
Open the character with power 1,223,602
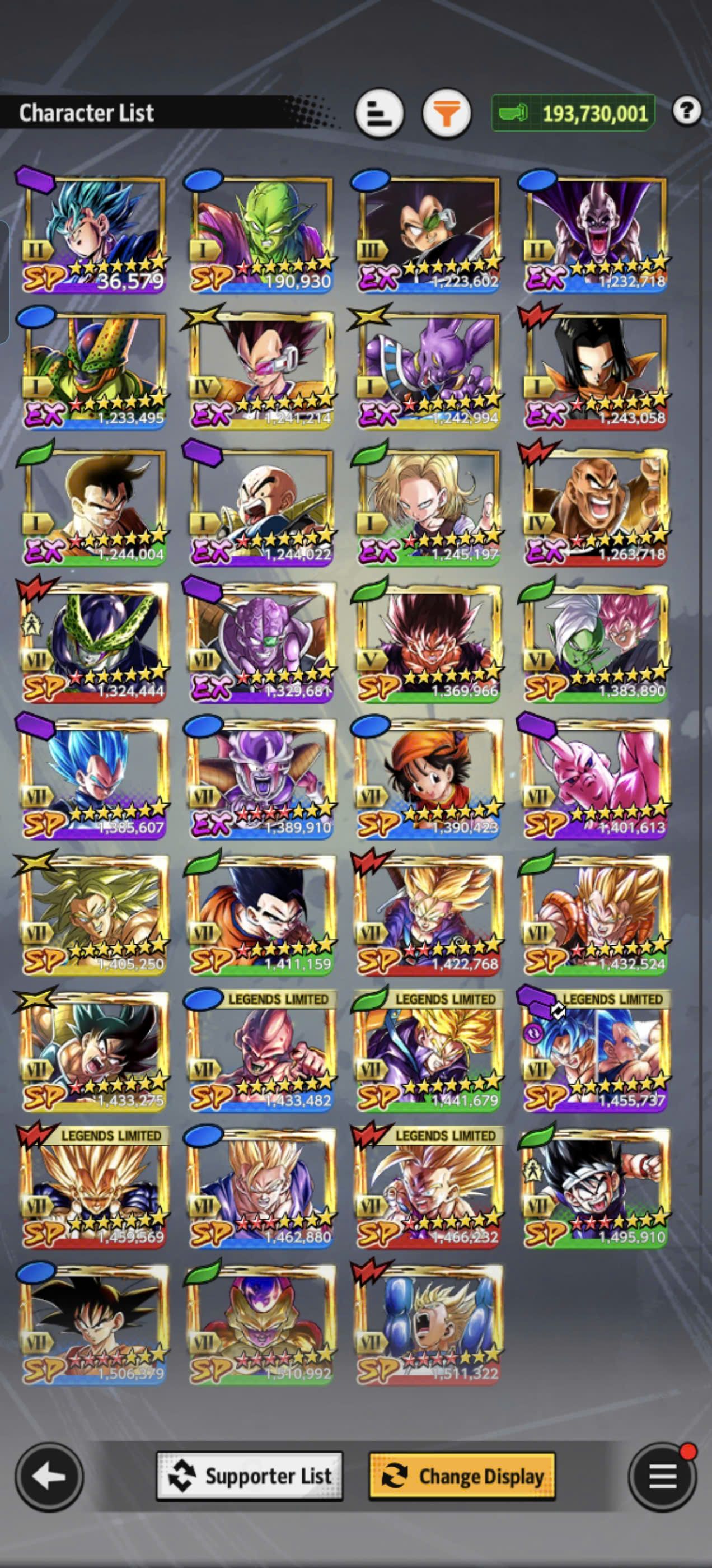[428, 233]
